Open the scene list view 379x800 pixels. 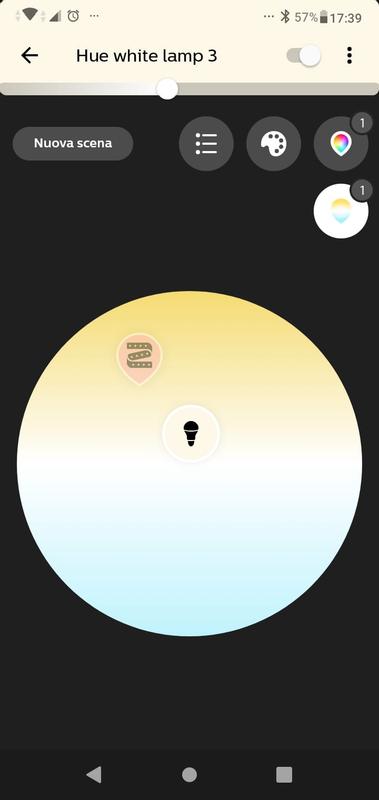point(206,143)
